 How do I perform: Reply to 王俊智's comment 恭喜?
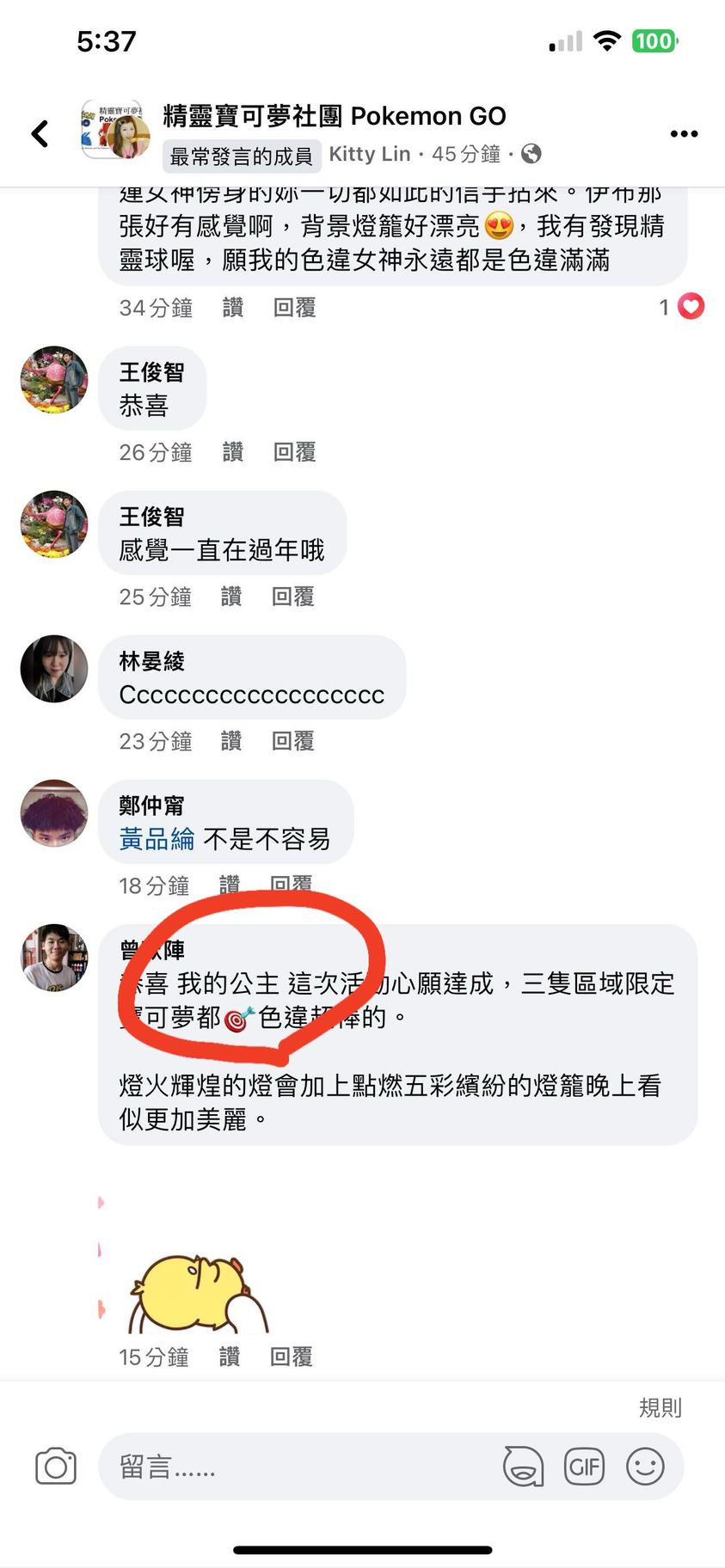click(x=294, y=452)
